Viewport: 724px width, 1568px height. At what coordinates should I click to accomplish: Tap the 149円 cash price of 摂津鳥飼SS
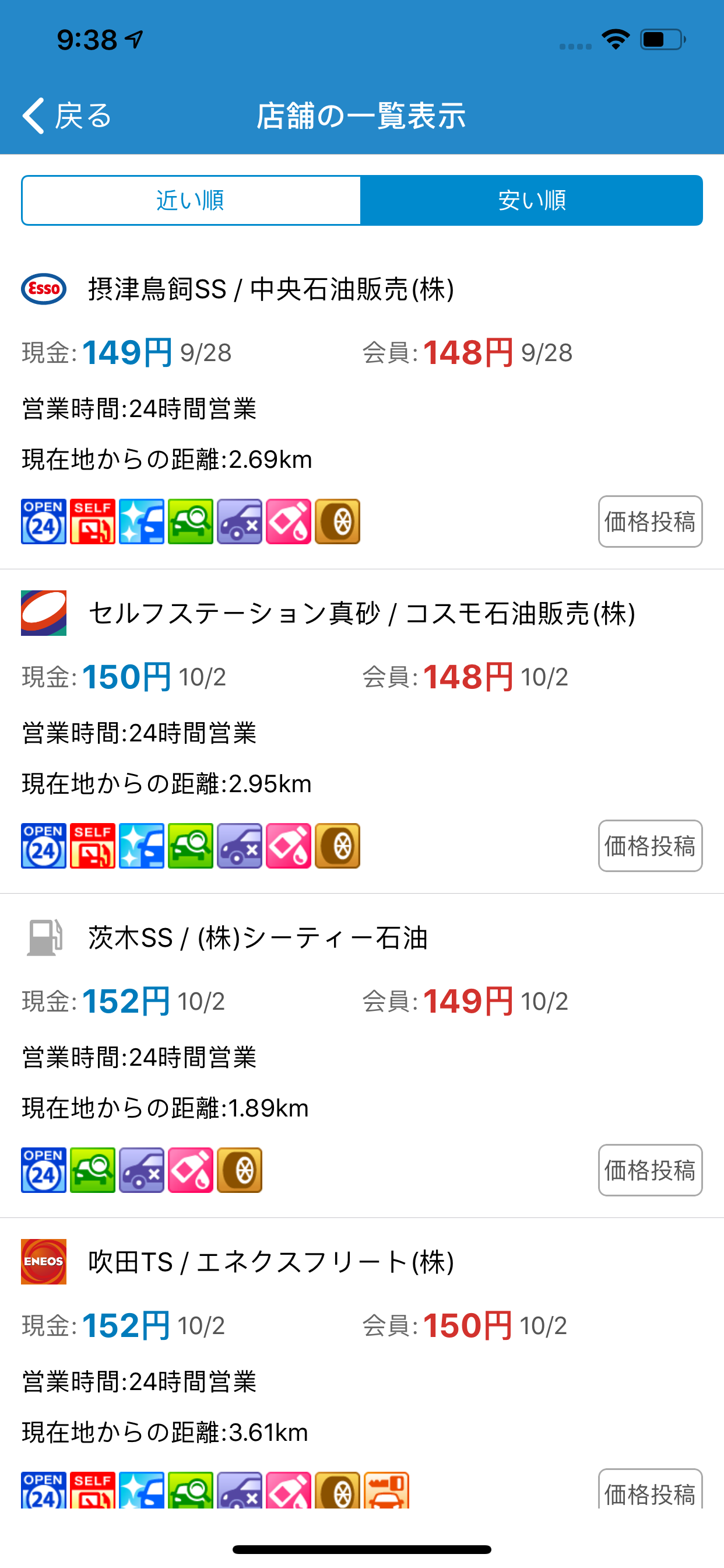pos(125,351)
